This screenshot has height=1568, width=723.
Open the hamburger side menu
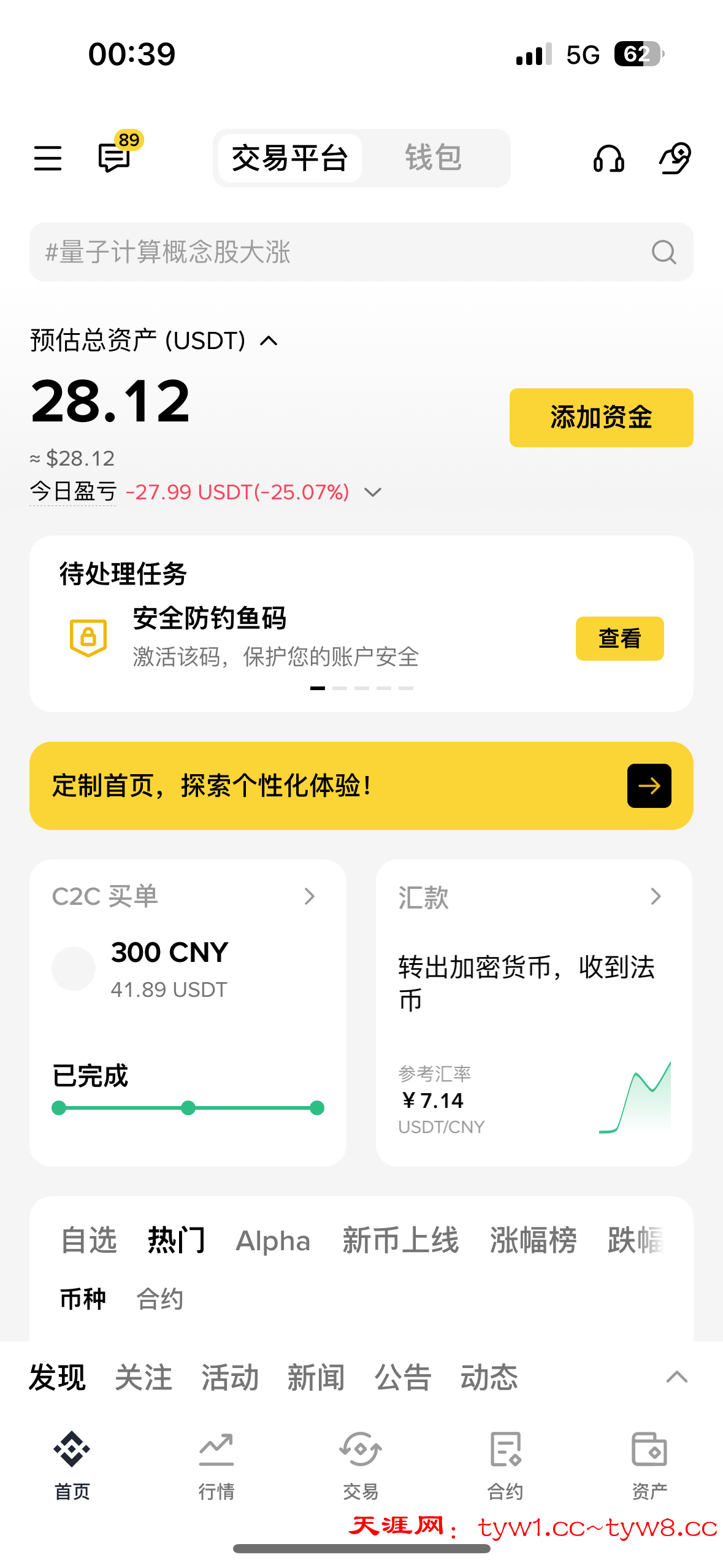[x=48, y=158]
